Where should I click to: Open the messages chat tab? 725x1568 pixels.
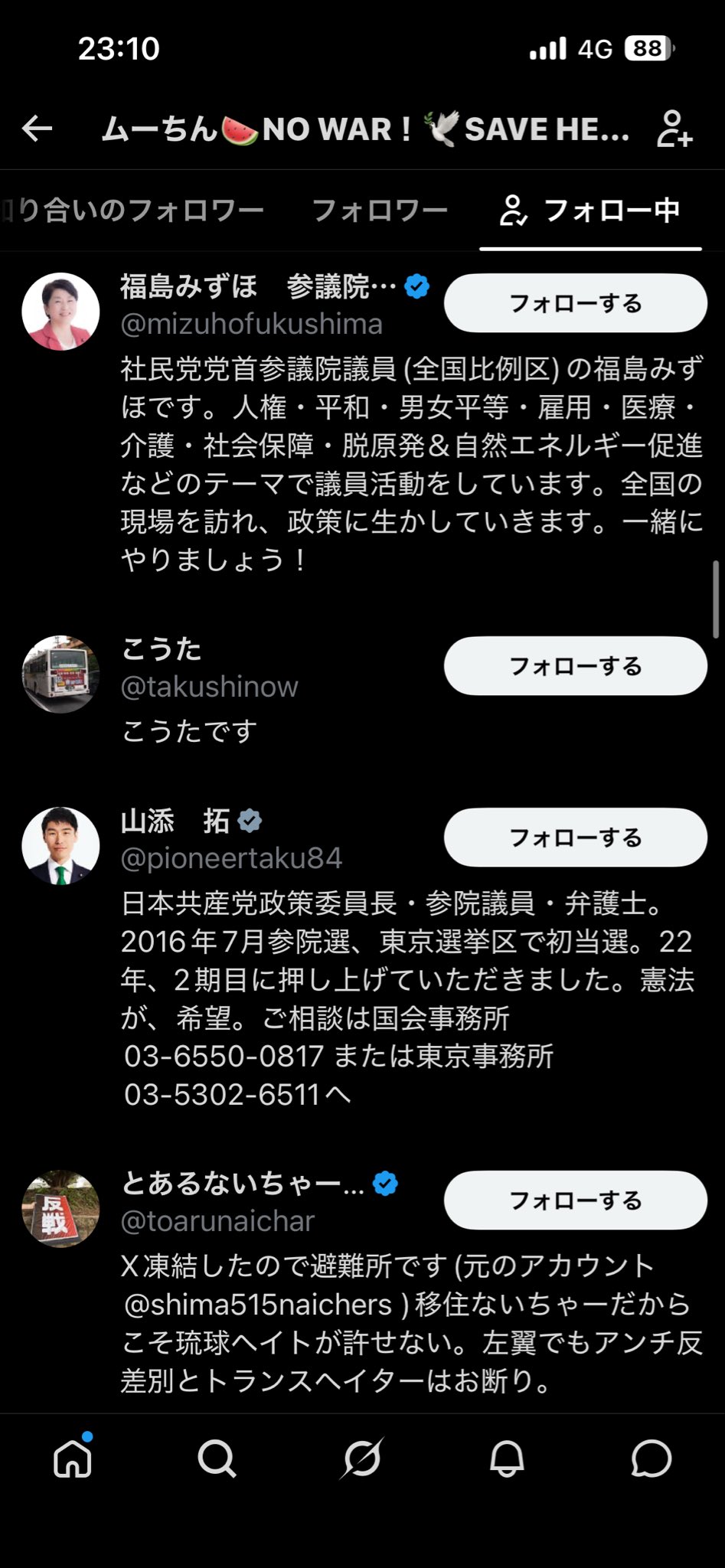(652, 1459)
